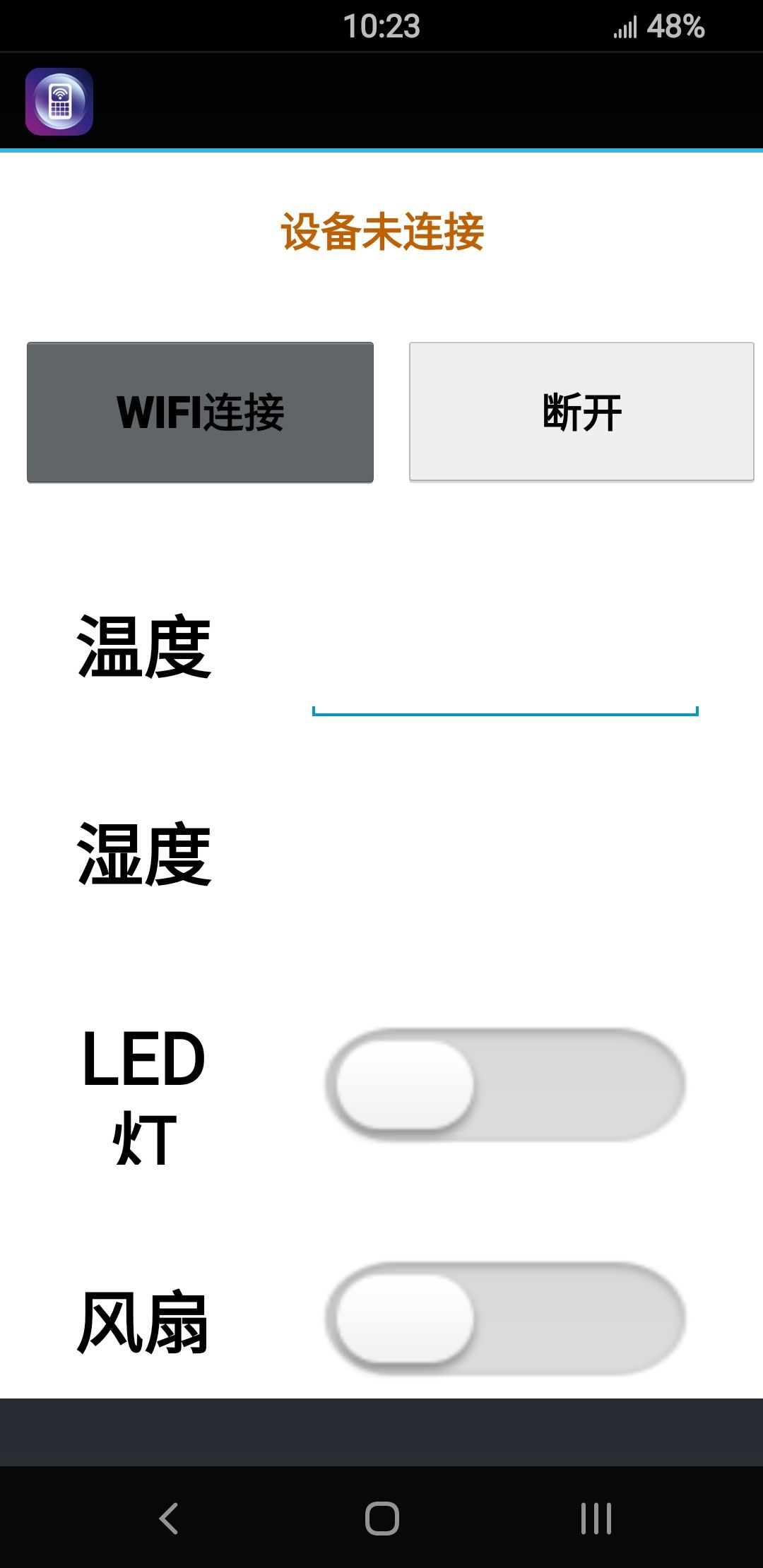This screenshot has height=1568, width=763.
Task: Tap the 断开 disconnect button
Action: tap(581, 412)
